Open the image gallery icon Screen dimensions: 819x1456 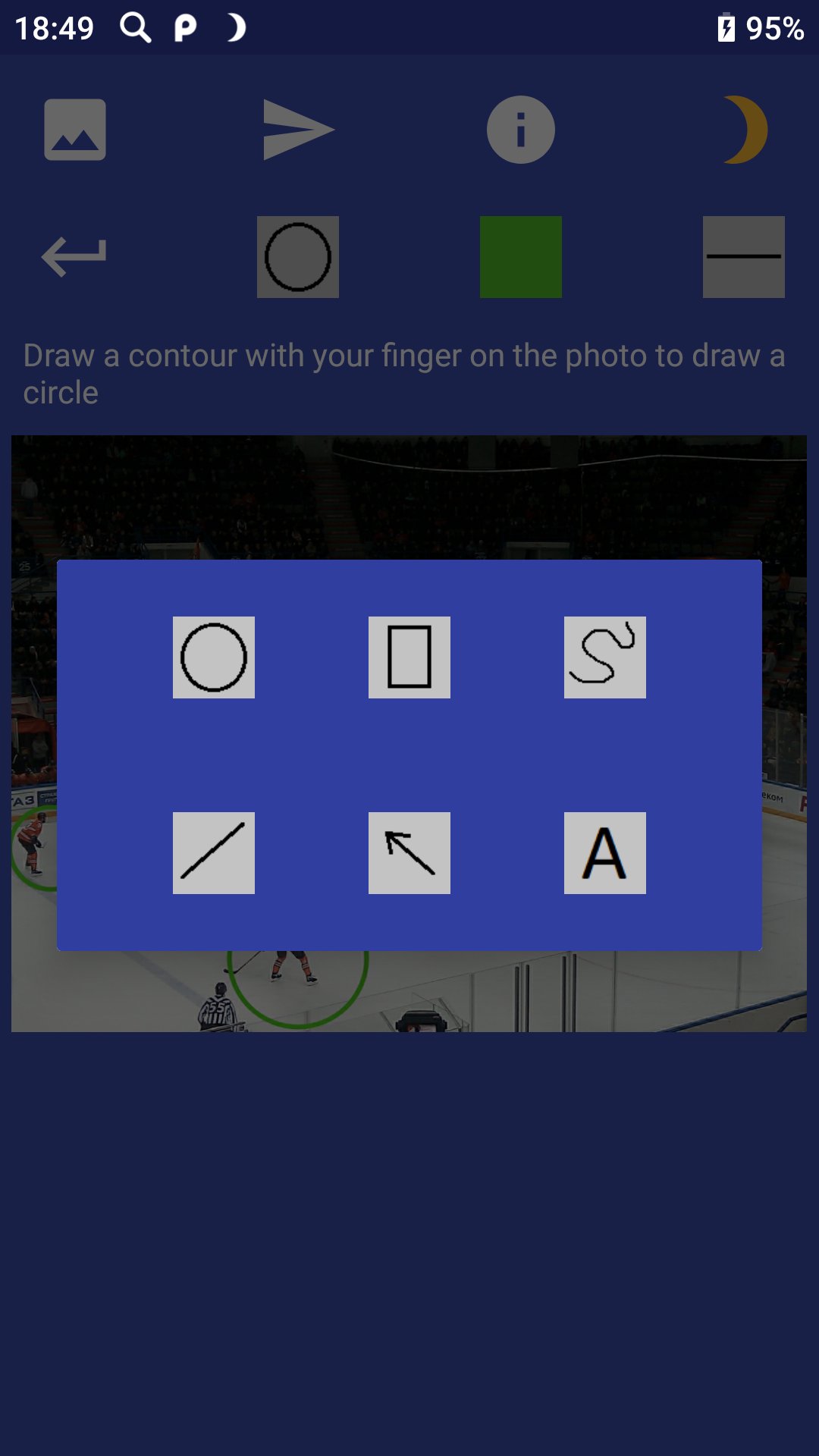coord(75,130)
